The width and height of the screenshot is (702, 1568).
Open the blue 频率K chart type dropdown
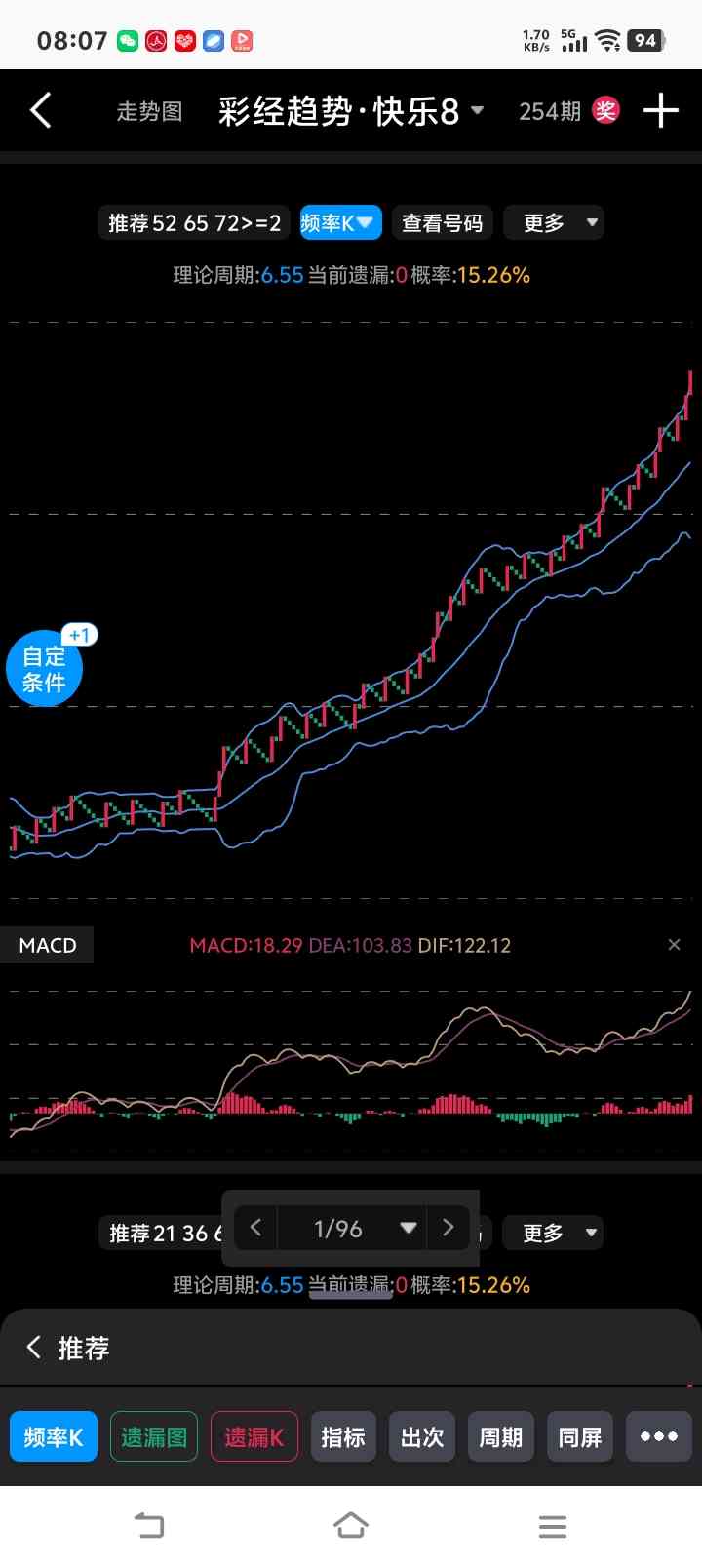pos(336,223)
